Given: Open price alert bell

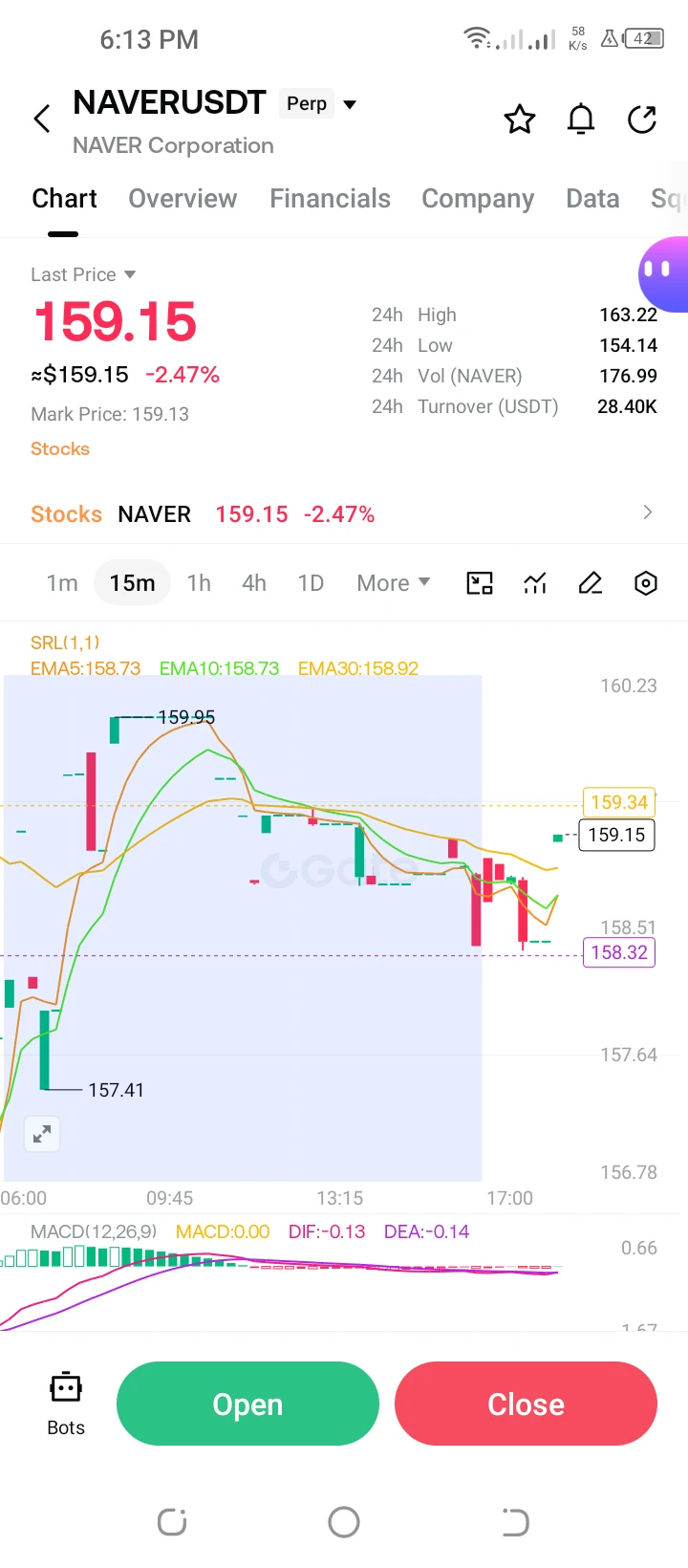Looking at the screenshot, I should 581,120.
